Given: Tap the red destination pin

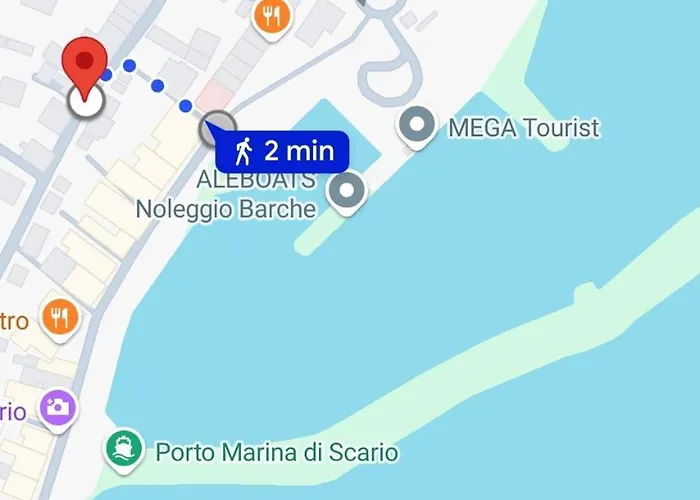Looking at the screenshot, I should point(84,62).
